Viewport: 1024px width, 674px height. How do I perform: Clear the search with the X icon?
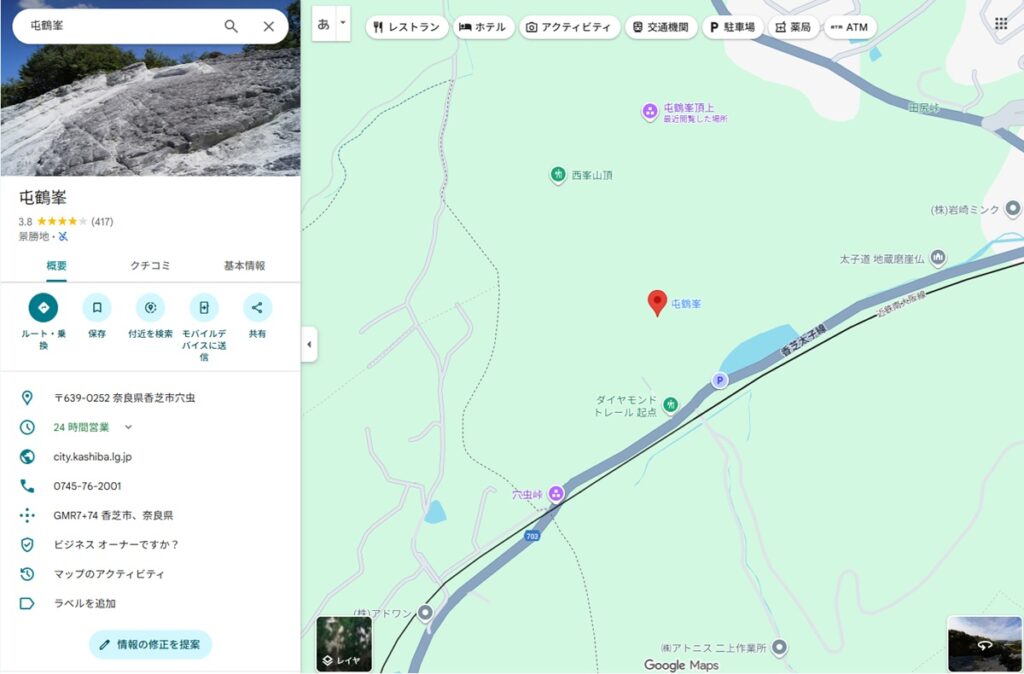point(268,27)
